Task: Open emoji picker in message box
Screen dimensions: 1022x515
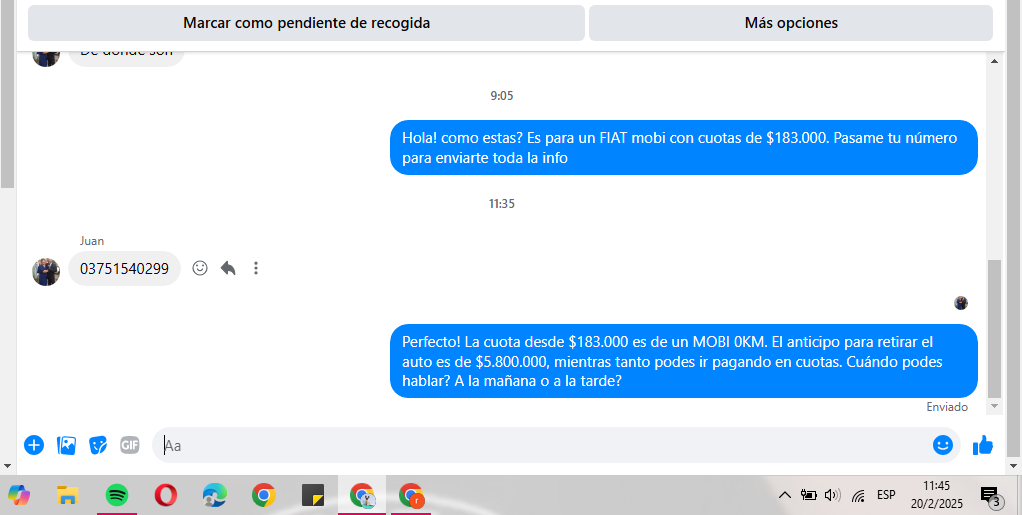Action: [x=942, y=445]
